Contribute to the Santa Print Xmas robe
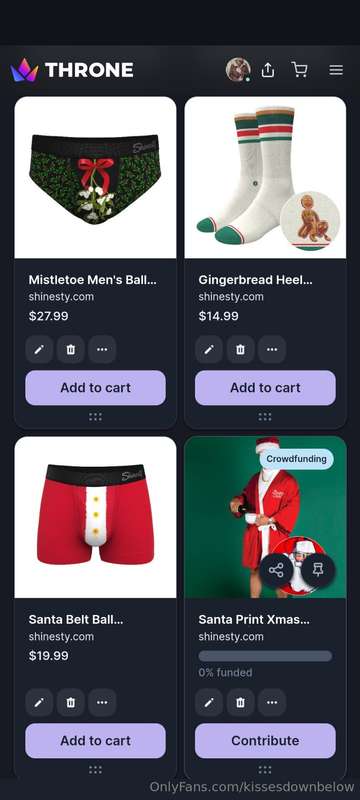360x800 pixels. pos(265,741)
